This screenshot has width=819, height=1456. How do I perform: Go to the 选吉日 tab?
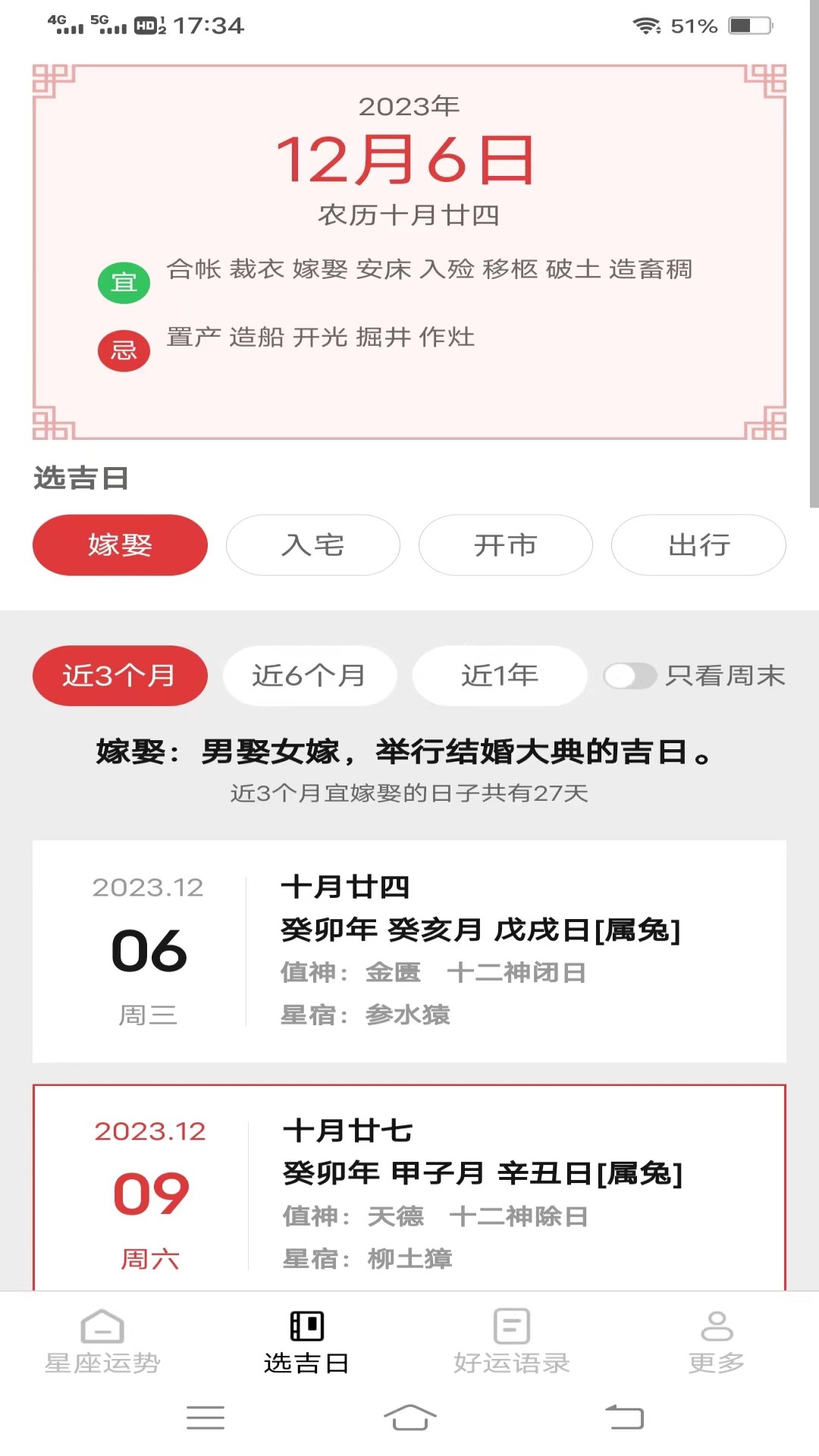point(306,1341)
